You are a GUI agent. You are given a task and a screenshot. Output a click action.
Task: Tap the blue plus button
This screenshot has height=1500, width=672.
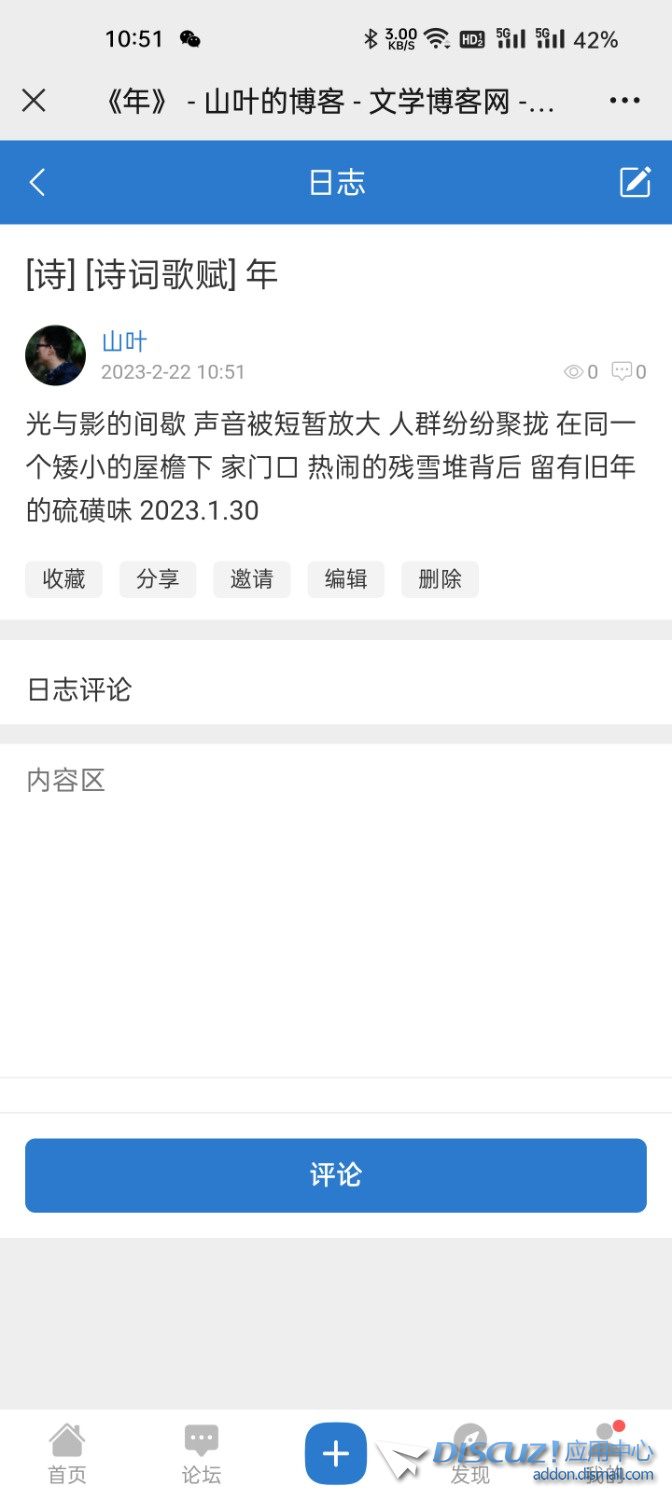click(336, 1454)
